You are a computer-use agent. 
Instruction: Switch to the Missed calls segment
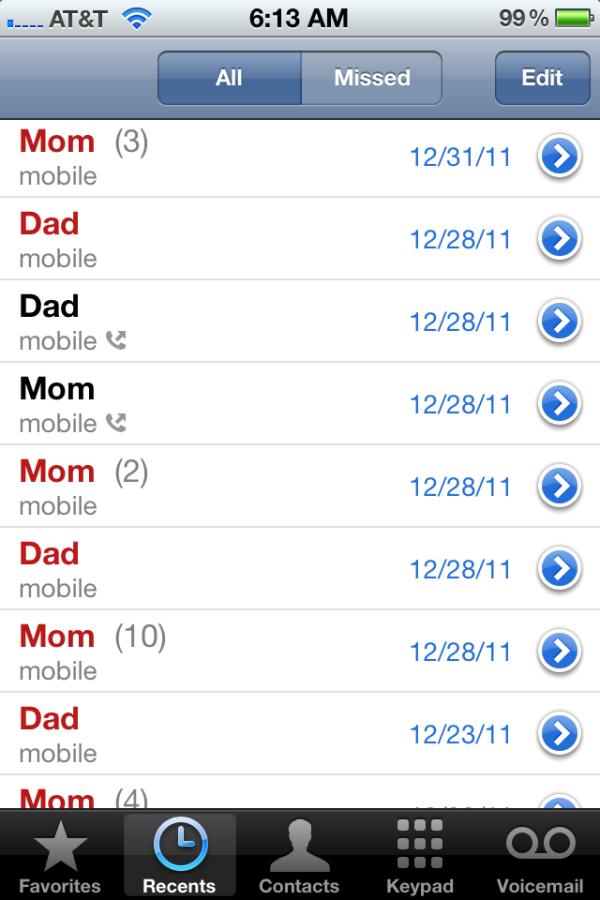click(x=371, y=78)
